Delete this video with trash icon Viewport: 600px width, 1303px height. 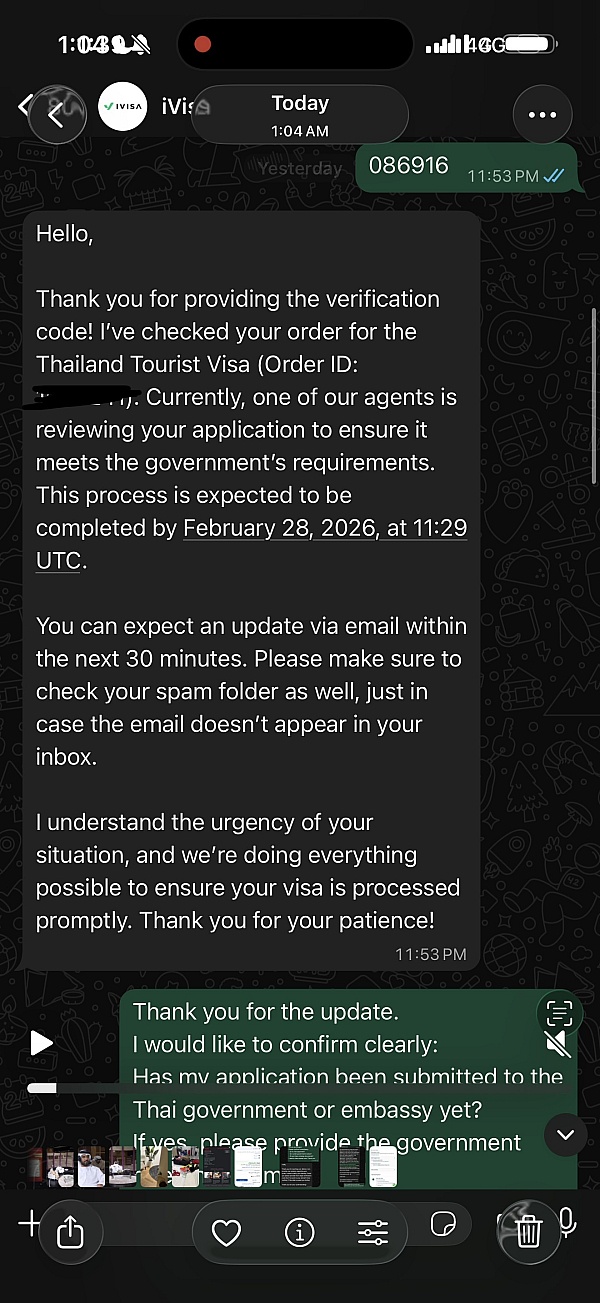(x=529, y=1233)
